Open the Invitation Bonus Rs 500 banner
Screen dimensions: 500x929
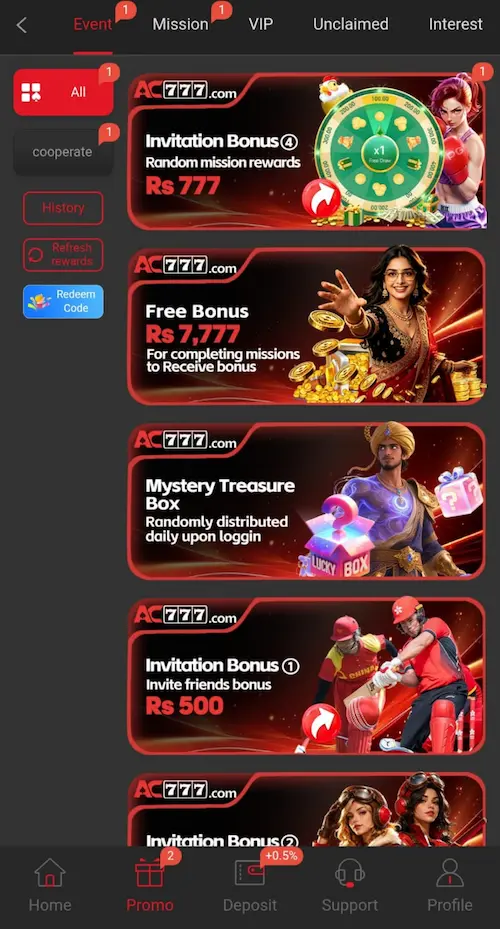(307, 675)
